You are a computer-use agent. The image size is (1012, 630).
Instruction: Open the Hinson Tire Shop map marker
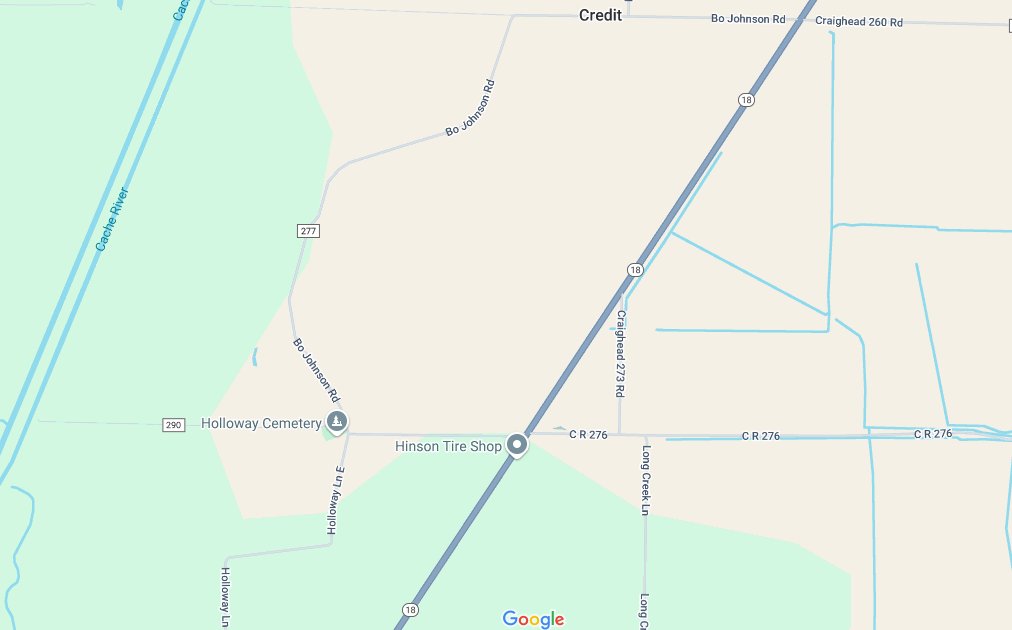pyautogui.click(x=517, y=444)
